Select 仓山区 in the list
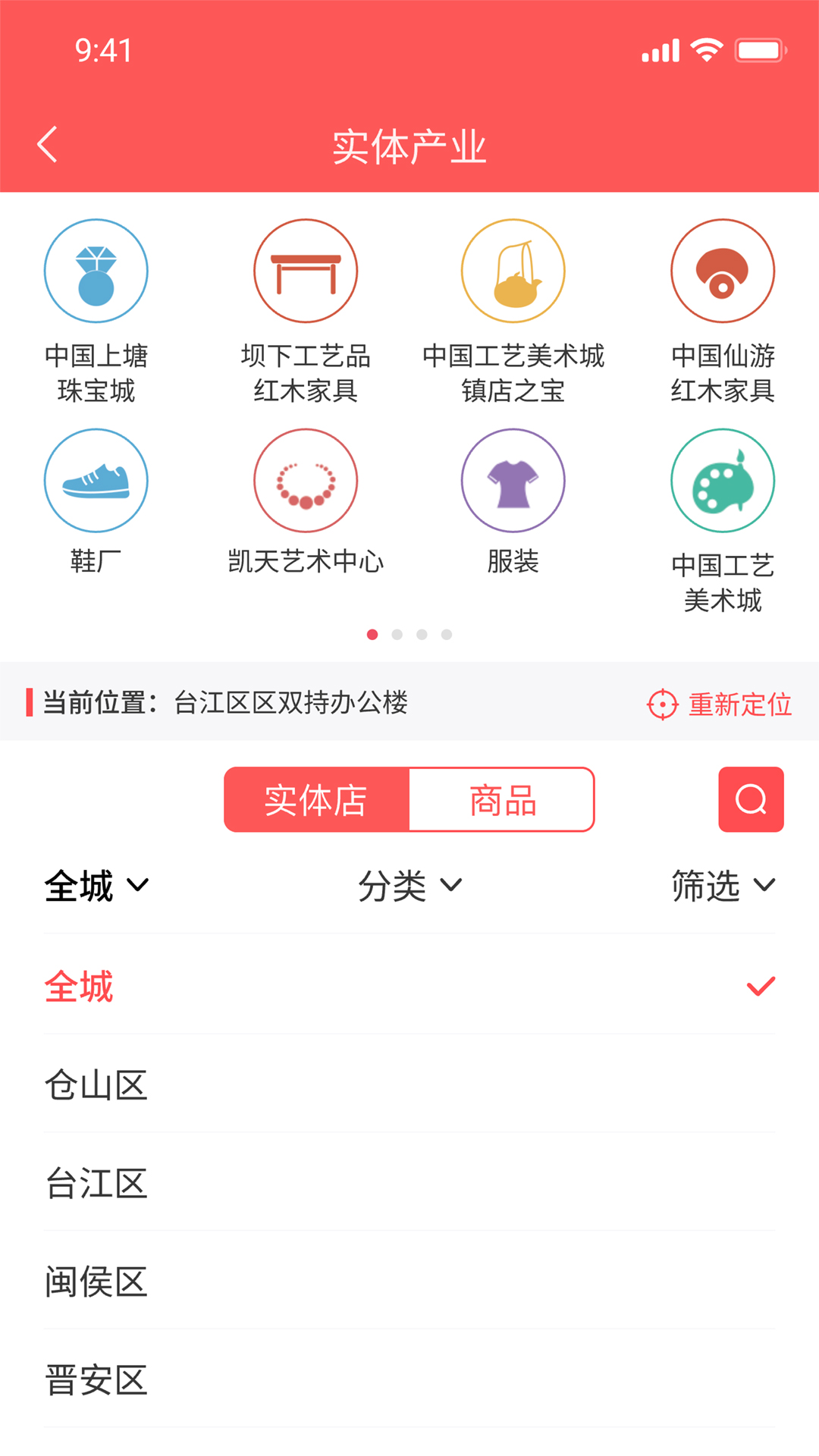This screenshot has height=1456, width=819. click(97, 1085)
